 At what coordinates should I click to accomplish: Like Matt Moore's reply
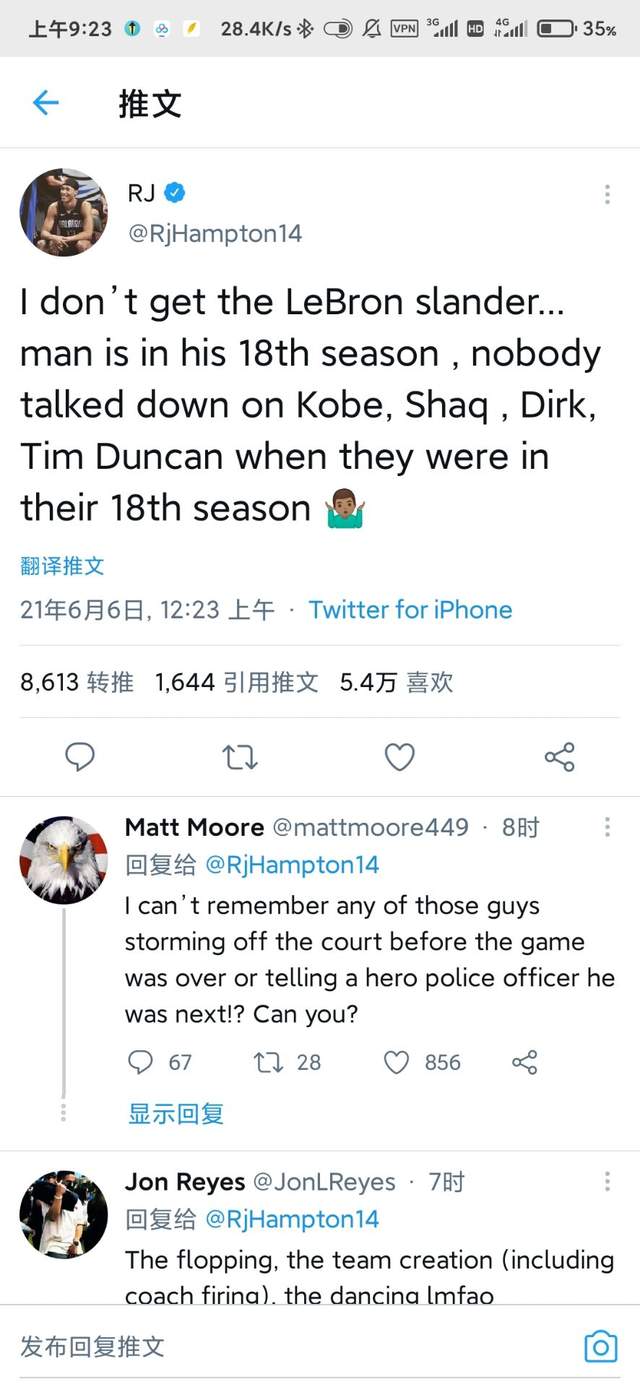click(398, 1062)
